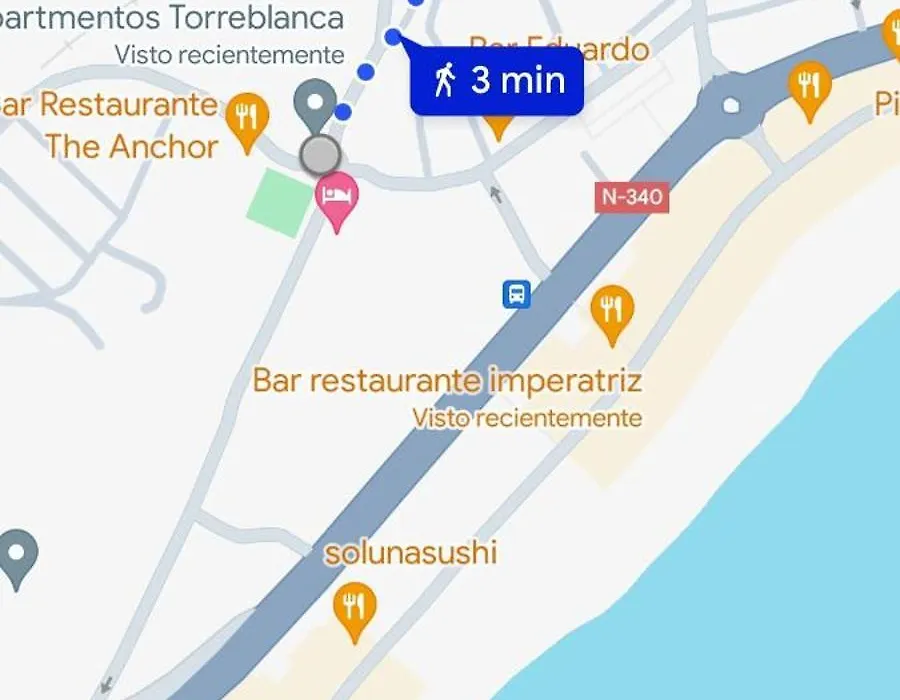Tap the 3 min walking route label

click(497, 79)
